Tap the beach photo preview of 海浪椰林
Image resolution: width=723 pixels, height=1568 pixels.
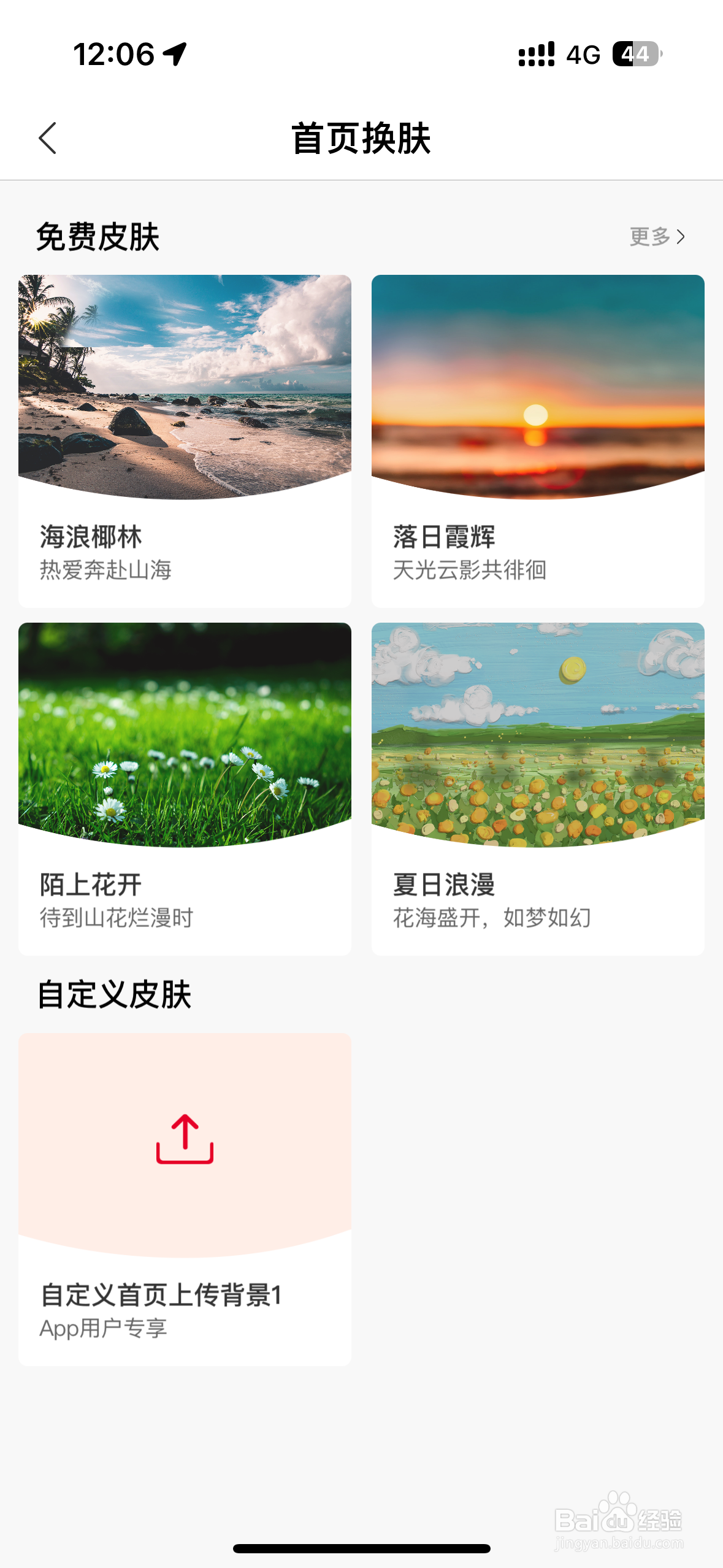click(x=185, y=386)
